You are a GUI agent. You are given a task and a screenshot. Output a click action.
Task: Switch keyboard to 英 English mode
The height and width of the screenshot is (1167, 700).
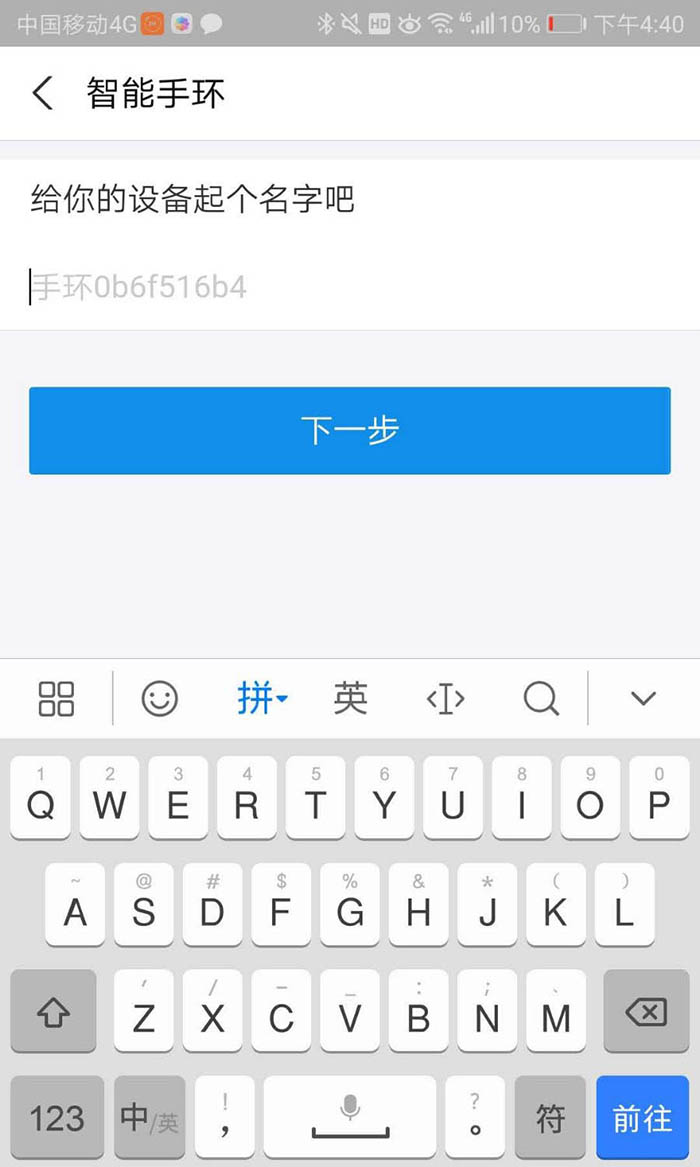[350, 698]
